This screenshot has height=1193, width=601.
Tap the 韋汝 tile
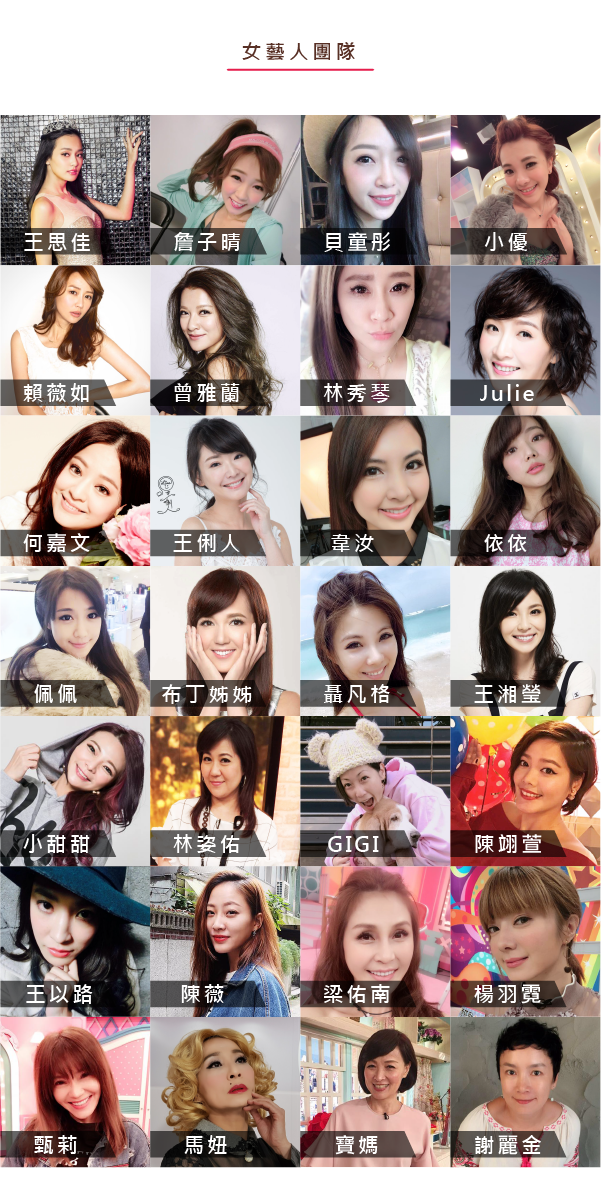click(375, 491)
